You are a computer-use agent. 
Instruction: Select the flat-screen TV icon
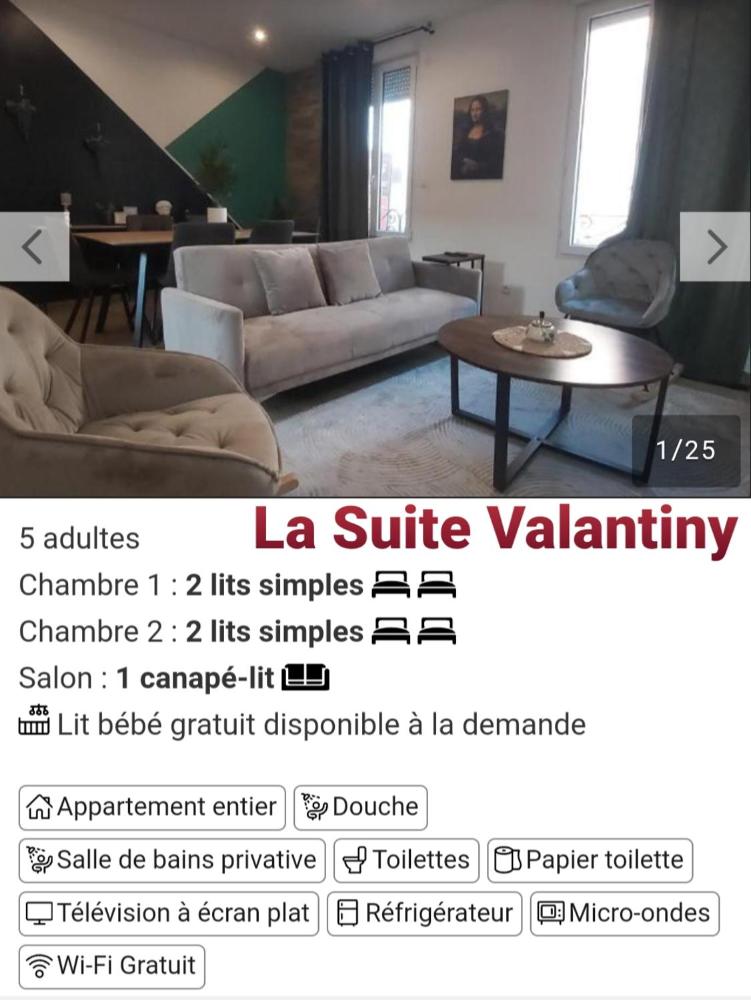click(x=40, y=913)
